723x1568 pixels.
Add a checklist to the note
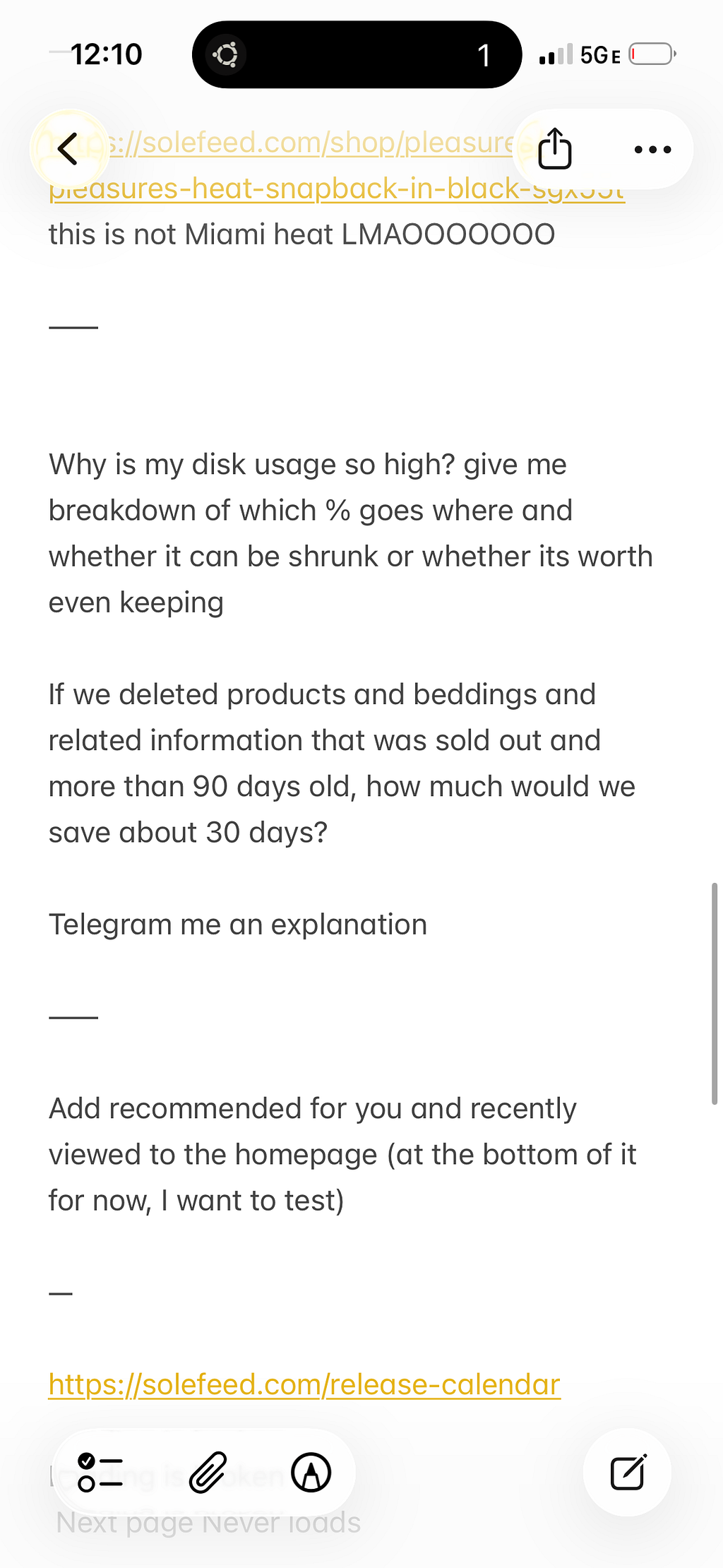click(101, 1472)
